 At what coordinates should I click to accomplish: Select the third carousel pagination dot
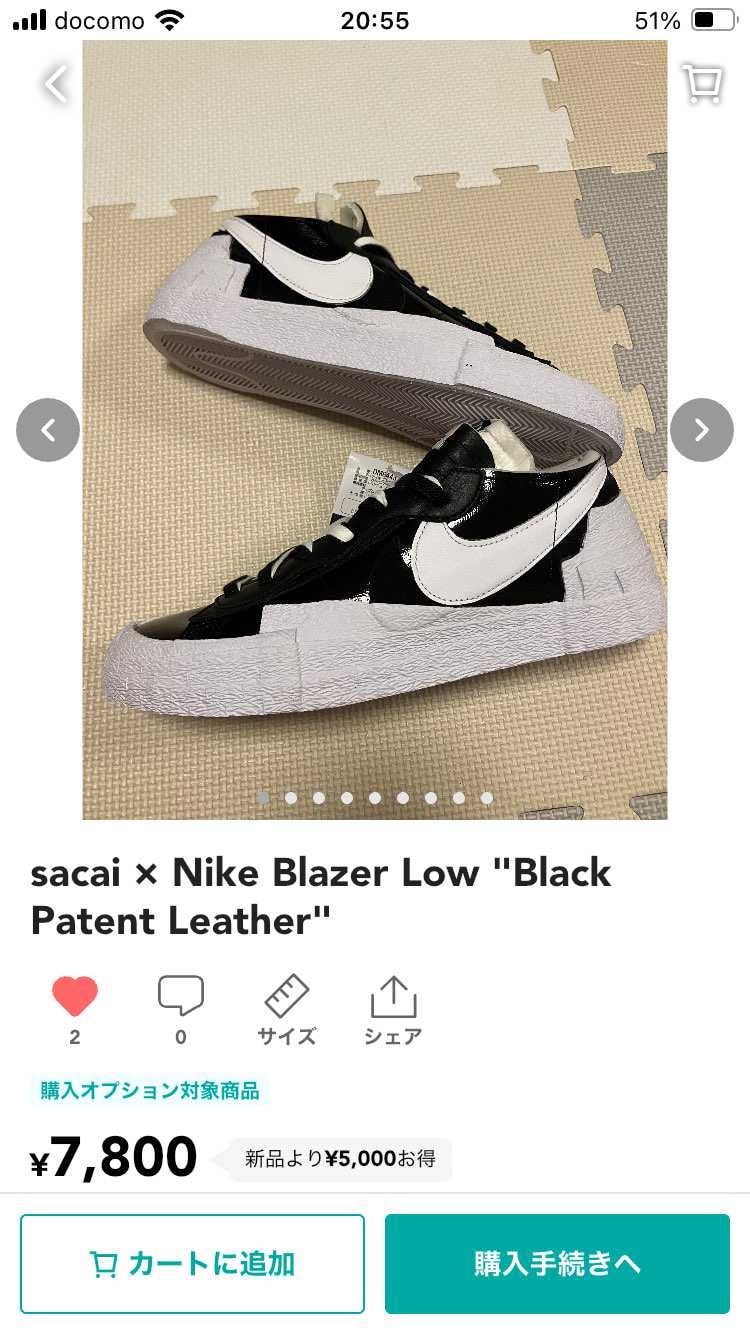click(318, 798)
